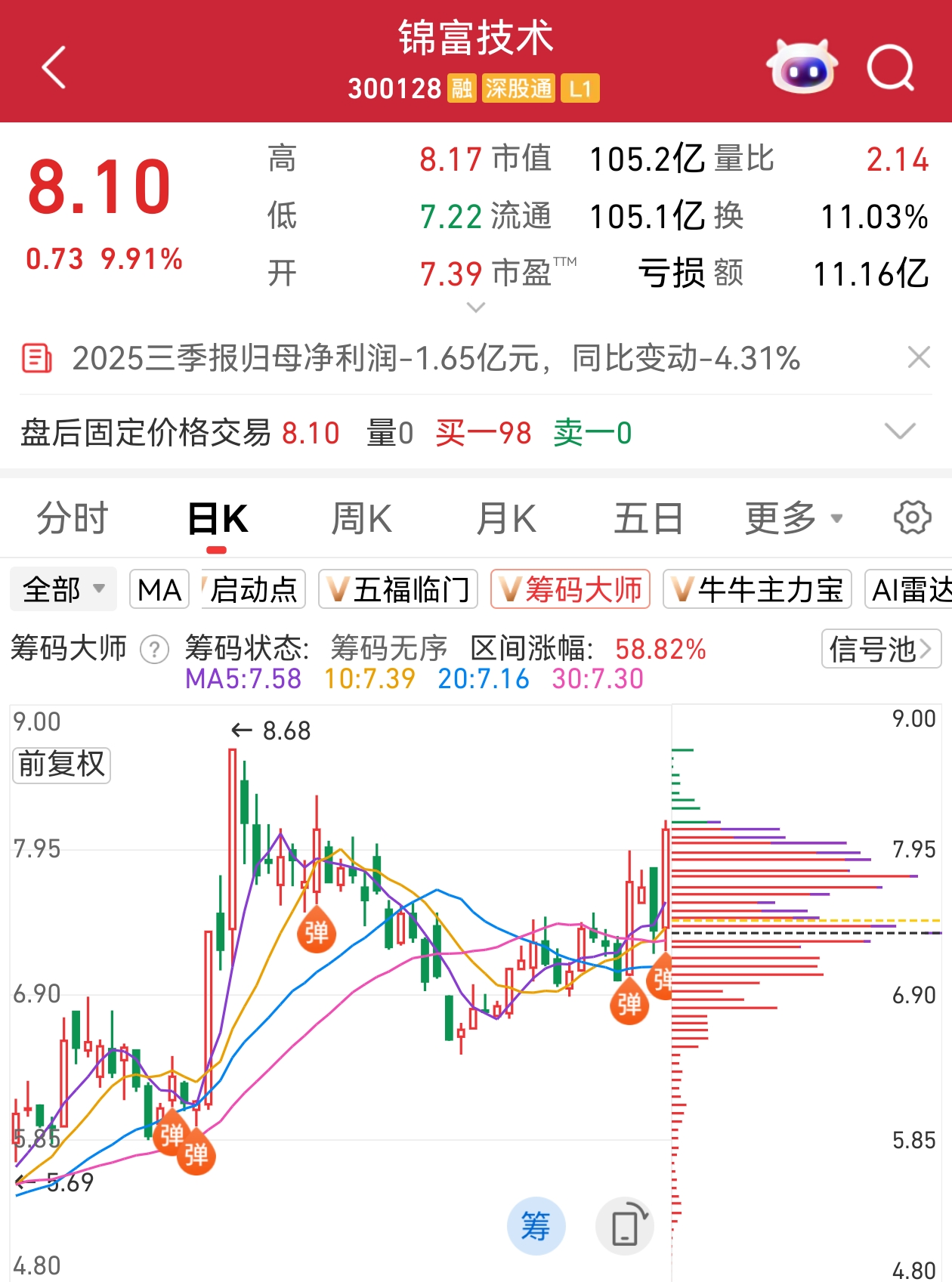Expand more quote details chevron

click(476, 307)
